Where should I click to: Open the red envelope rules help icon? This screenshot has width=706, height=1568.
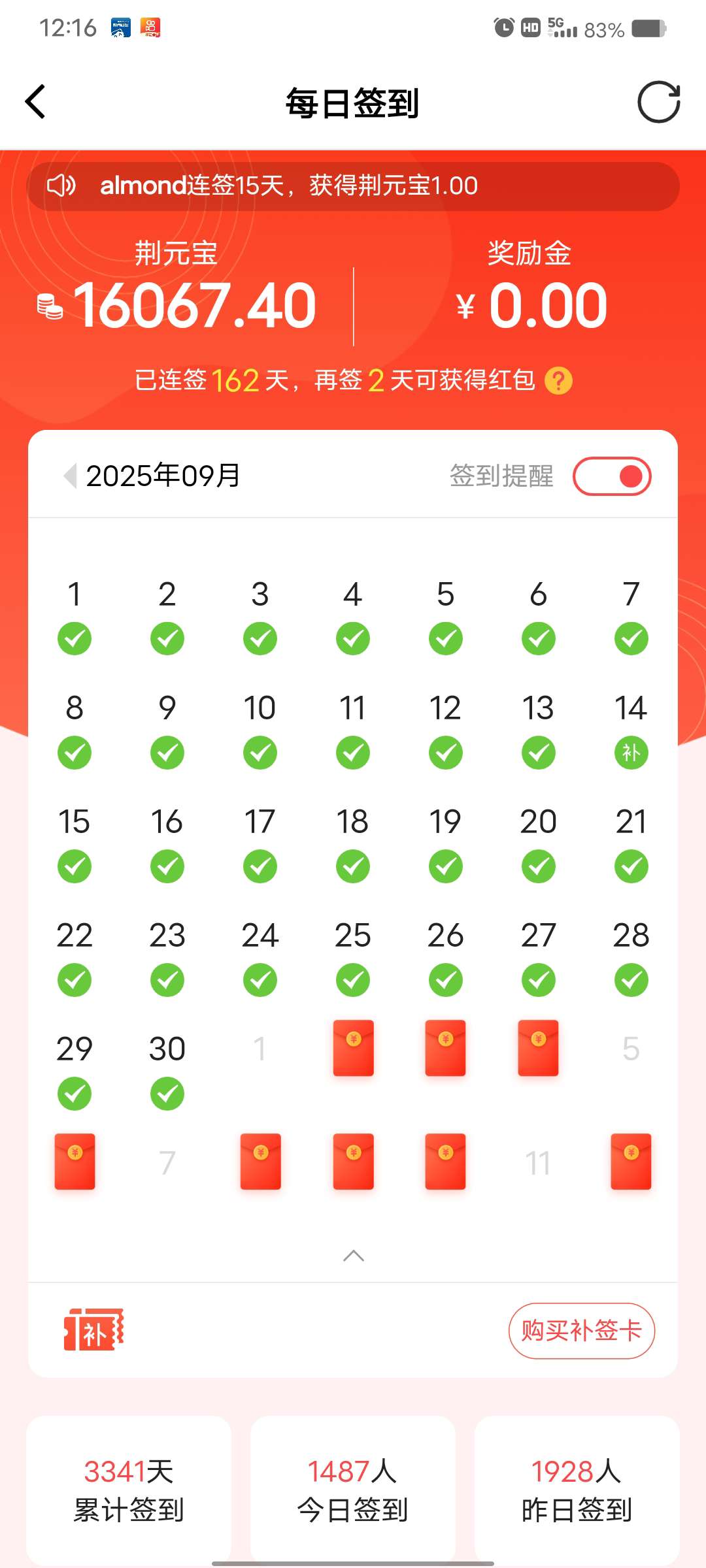click(559, 381)
